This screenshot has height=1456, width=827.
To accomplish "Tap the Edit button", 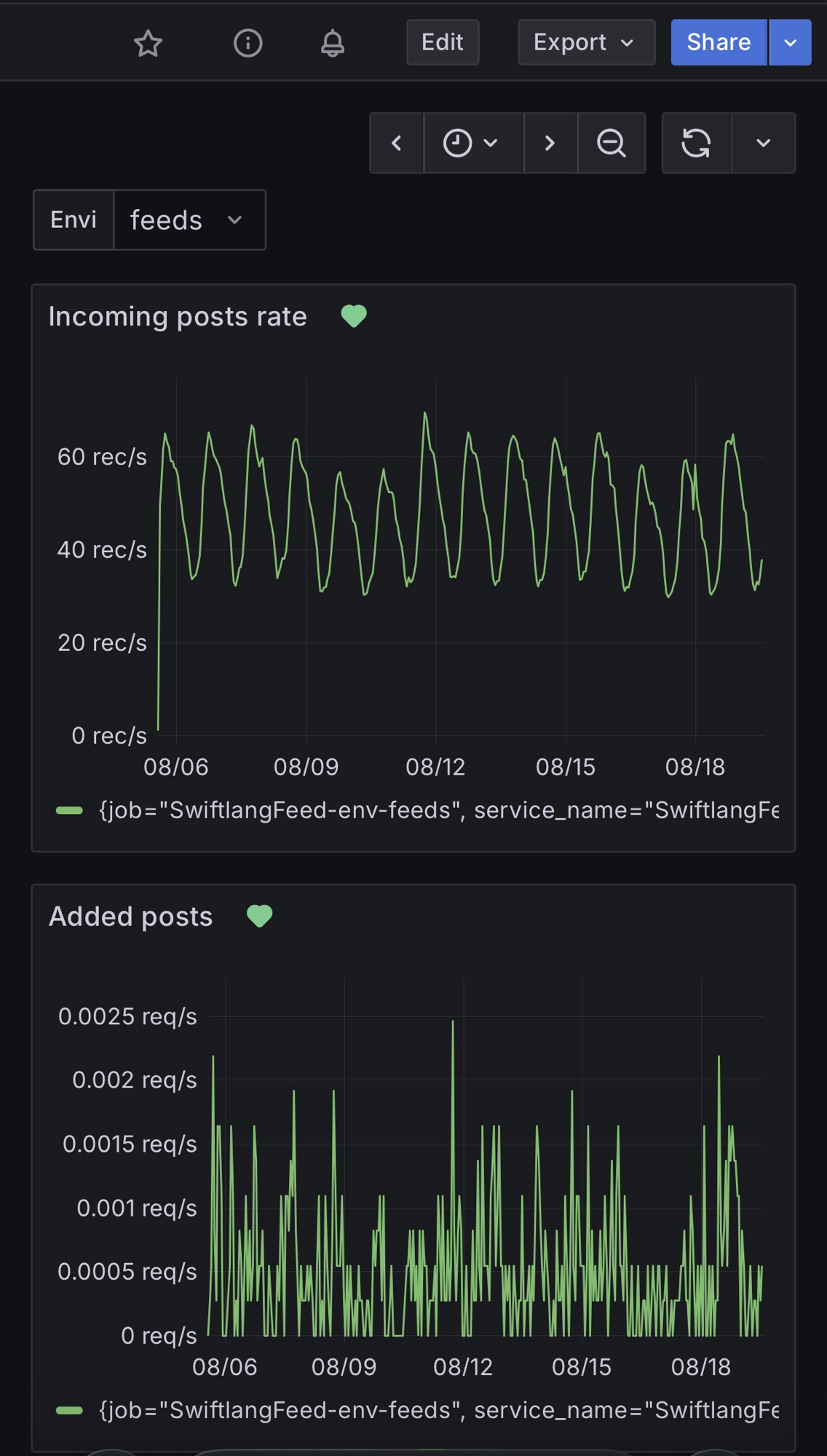I will click(x=442, y=42).
